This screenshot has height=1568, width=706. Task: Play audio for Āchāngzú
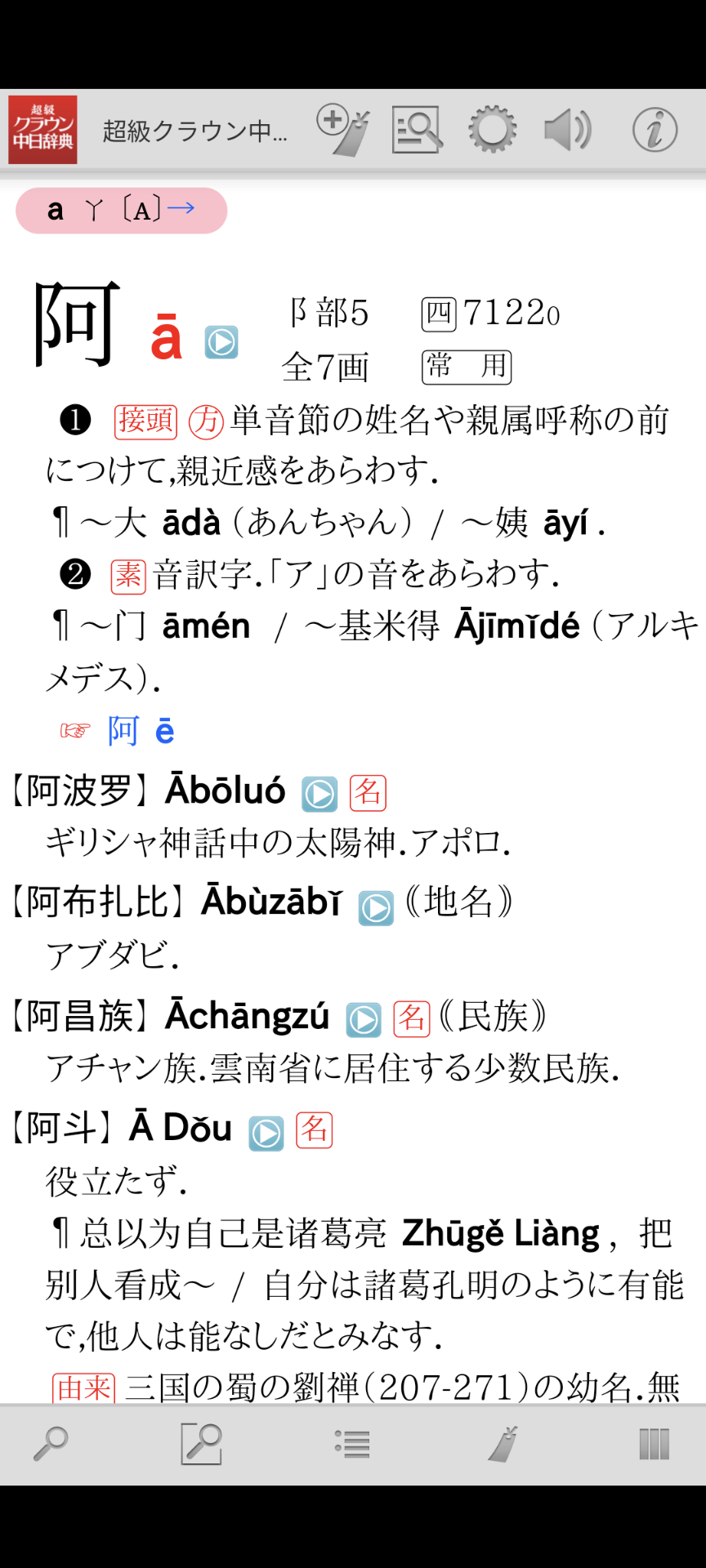364,1019
